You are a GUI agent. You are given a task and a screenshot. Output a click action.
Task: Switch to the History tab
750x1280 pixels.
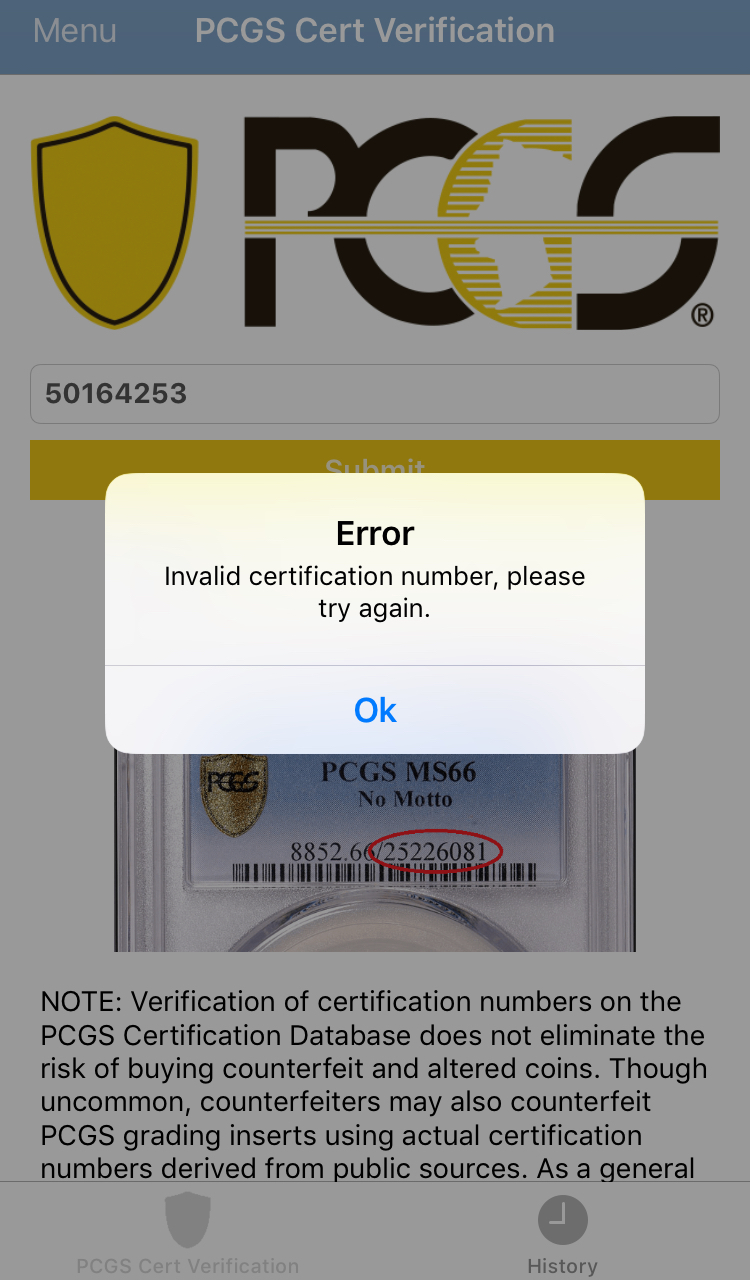[x=562, y=1235]
